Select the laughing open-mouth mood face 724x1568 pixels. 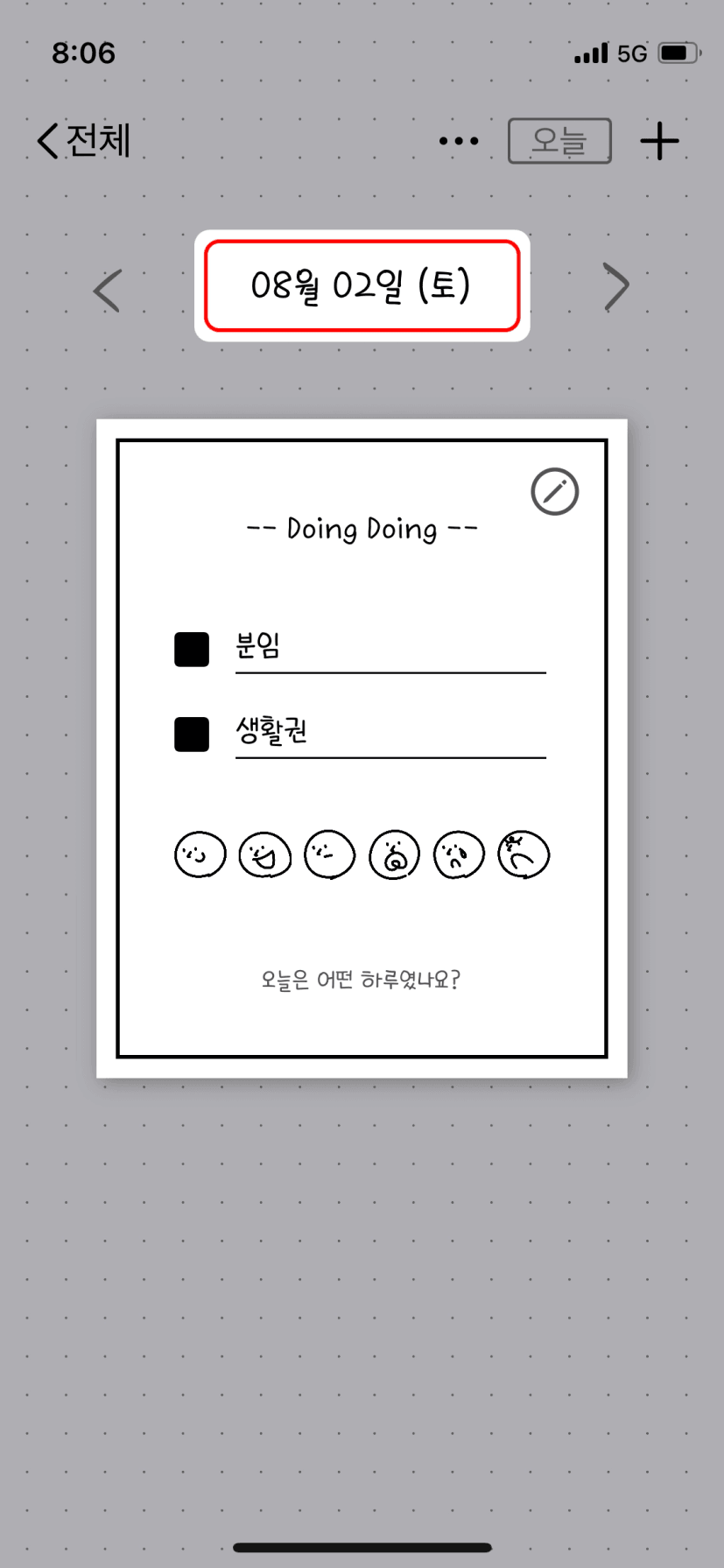[265, 854]
